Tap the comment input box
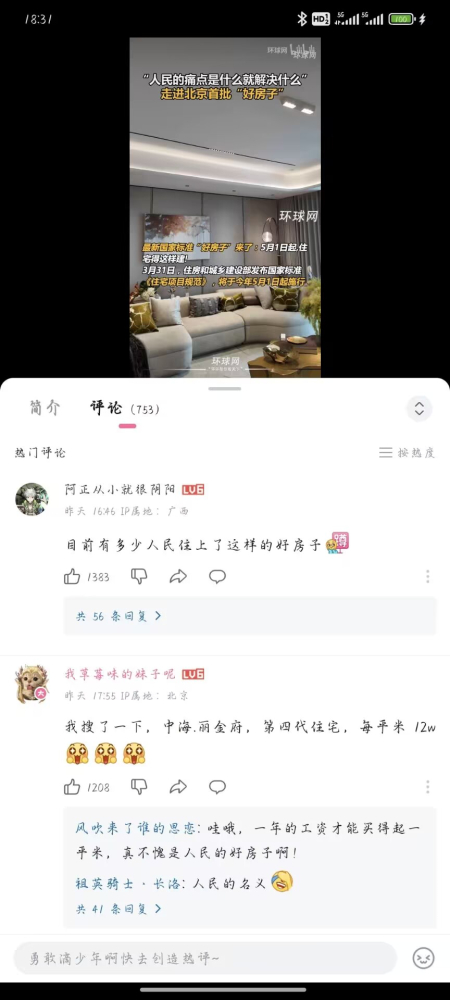 [205, 958]
